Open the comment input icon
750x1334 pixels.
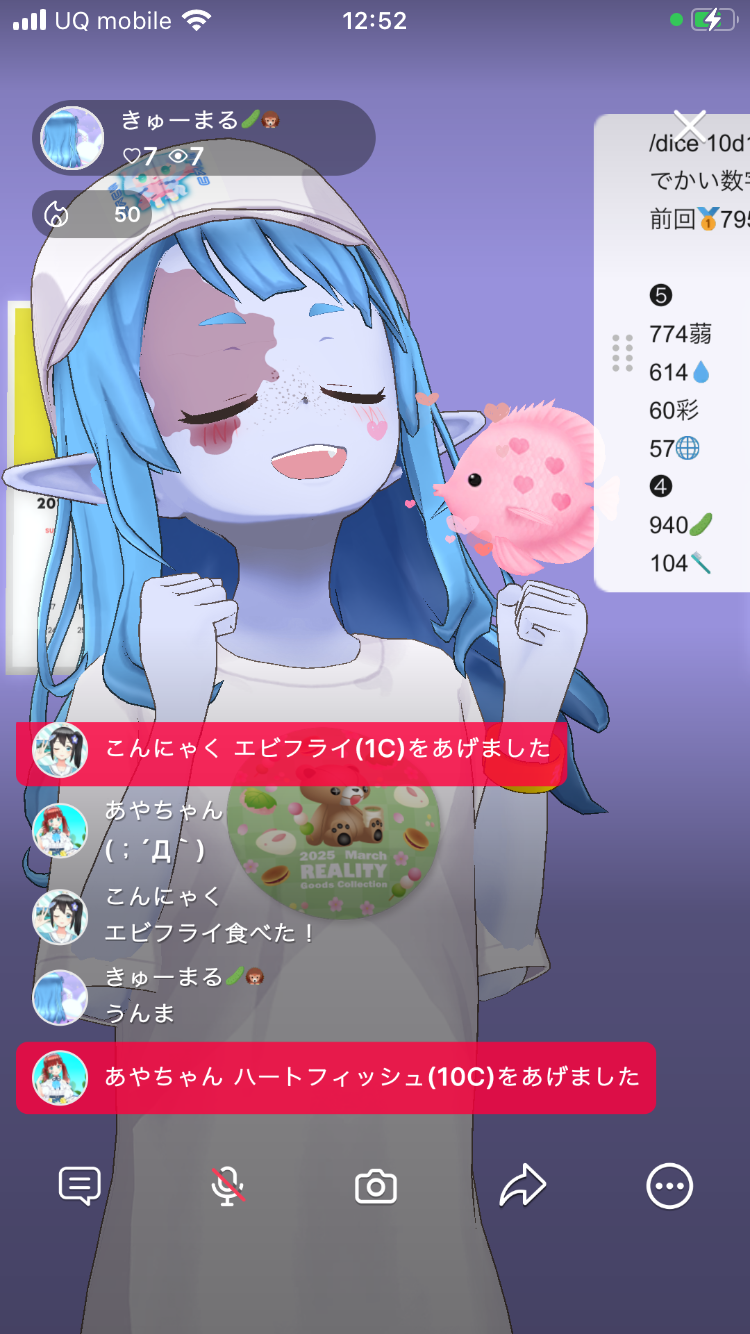pos(80,1187)
